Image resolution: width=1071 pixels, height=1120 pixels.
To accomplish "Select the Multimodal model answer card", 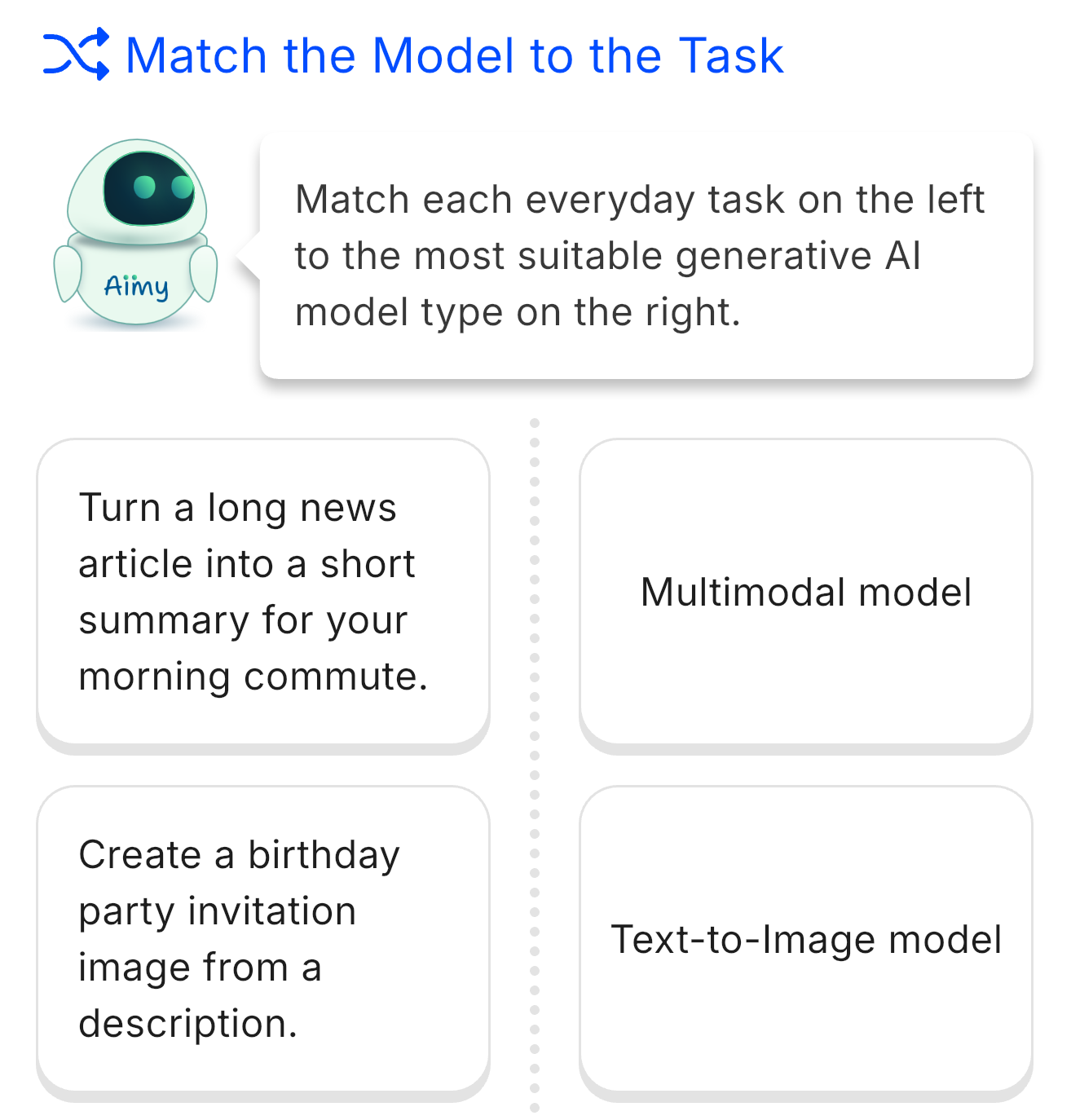I will 805,593.
